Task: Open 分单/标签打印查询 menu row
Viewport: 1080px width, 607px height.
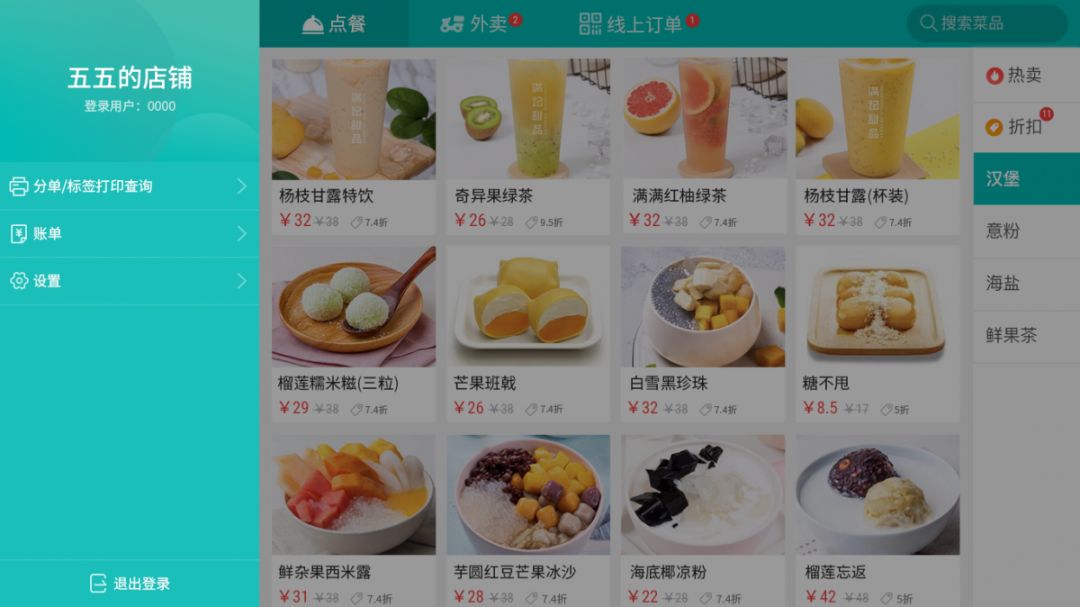Action: tap(129, 186)
